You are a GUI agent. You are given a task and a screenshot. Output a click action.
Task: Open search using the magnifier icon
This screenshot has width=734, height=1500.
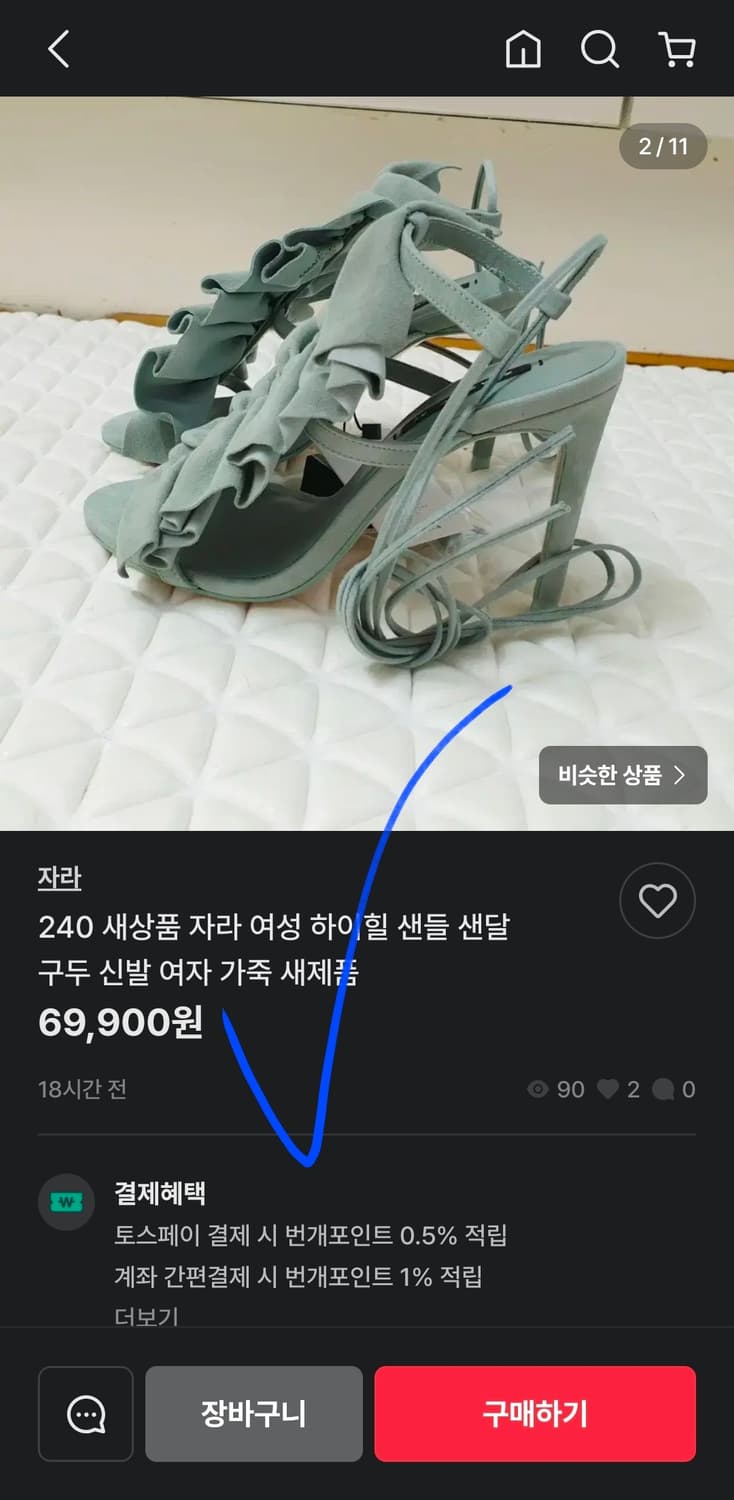point(599,49)
